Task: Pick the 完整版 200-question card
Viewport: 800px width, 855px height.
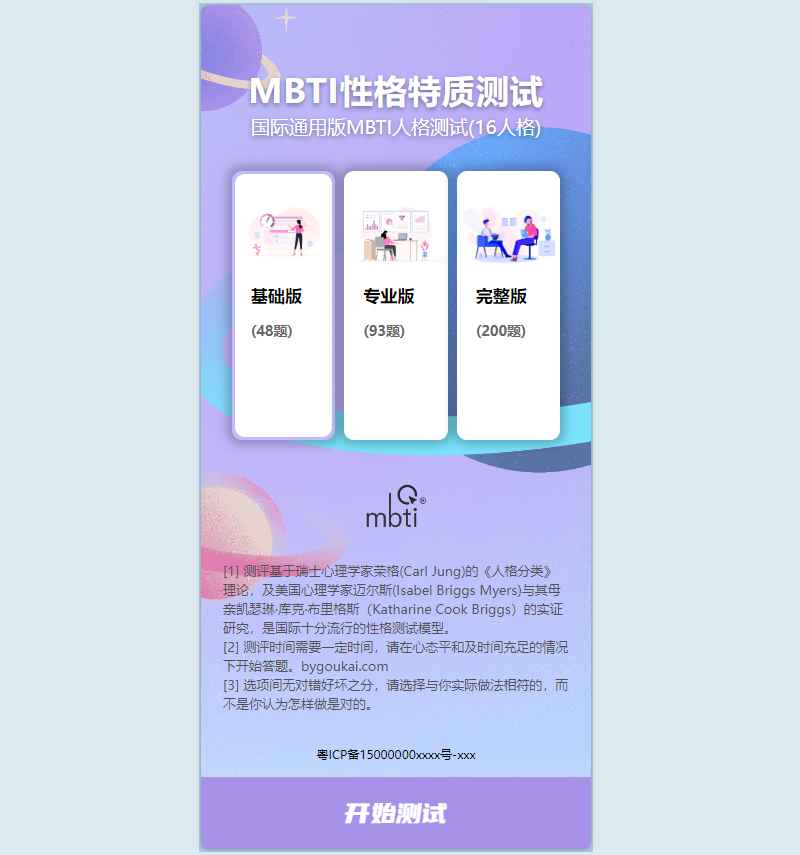Action: (x=508, y=305)
